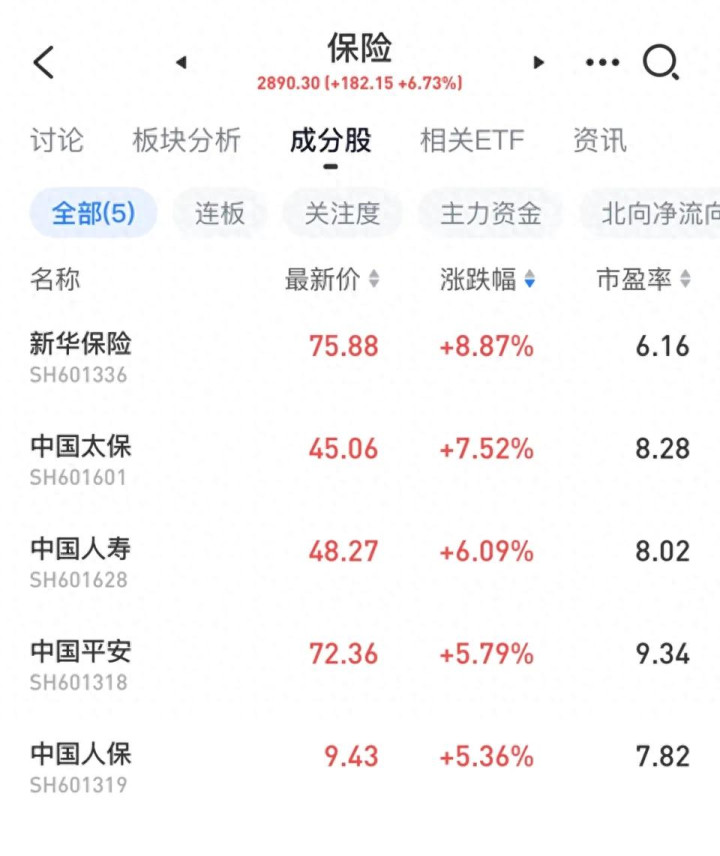Viewport: 720px width, 856px height.
Task: Go to the previous sector with left triangle
Action: 182,62
